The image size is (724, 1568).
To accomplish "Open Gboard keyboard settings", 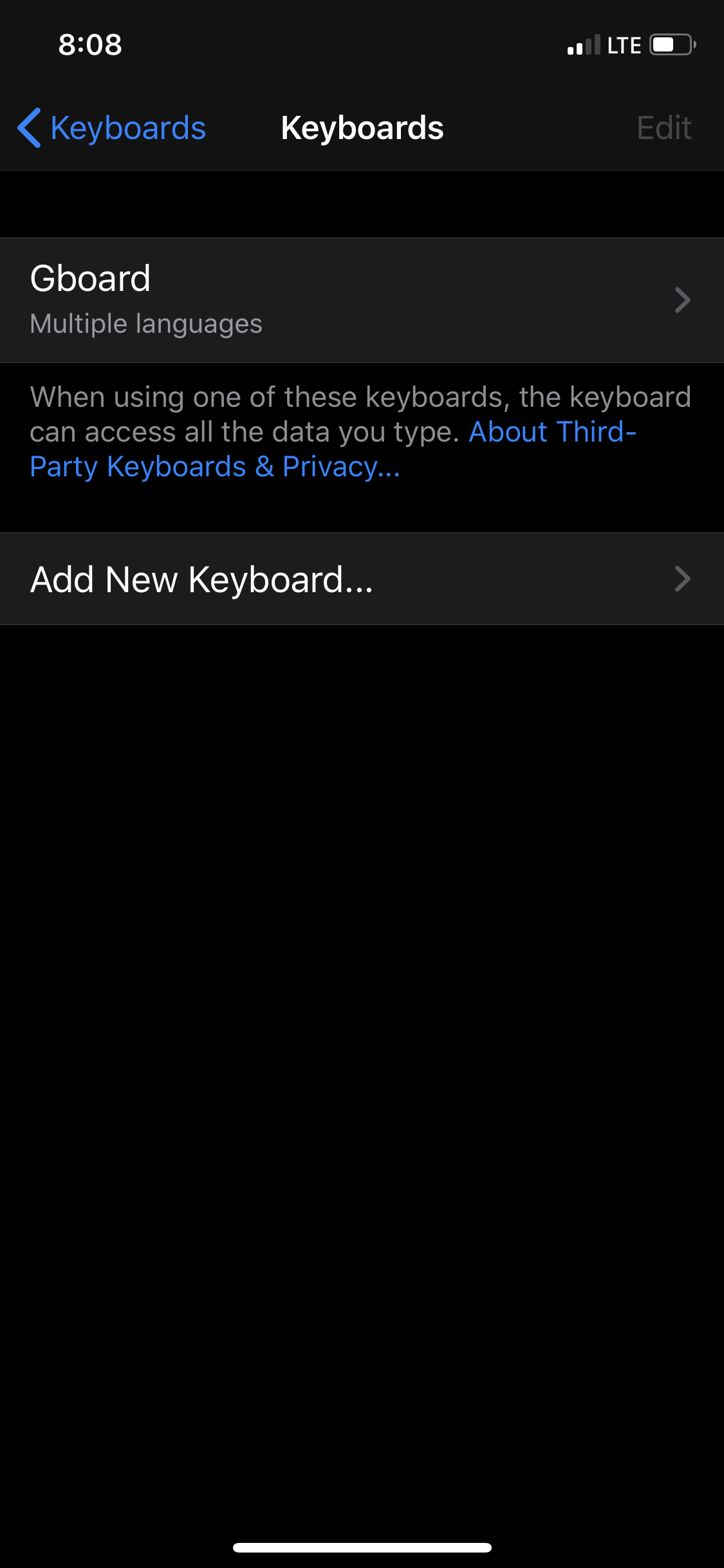I will [362, 300].
